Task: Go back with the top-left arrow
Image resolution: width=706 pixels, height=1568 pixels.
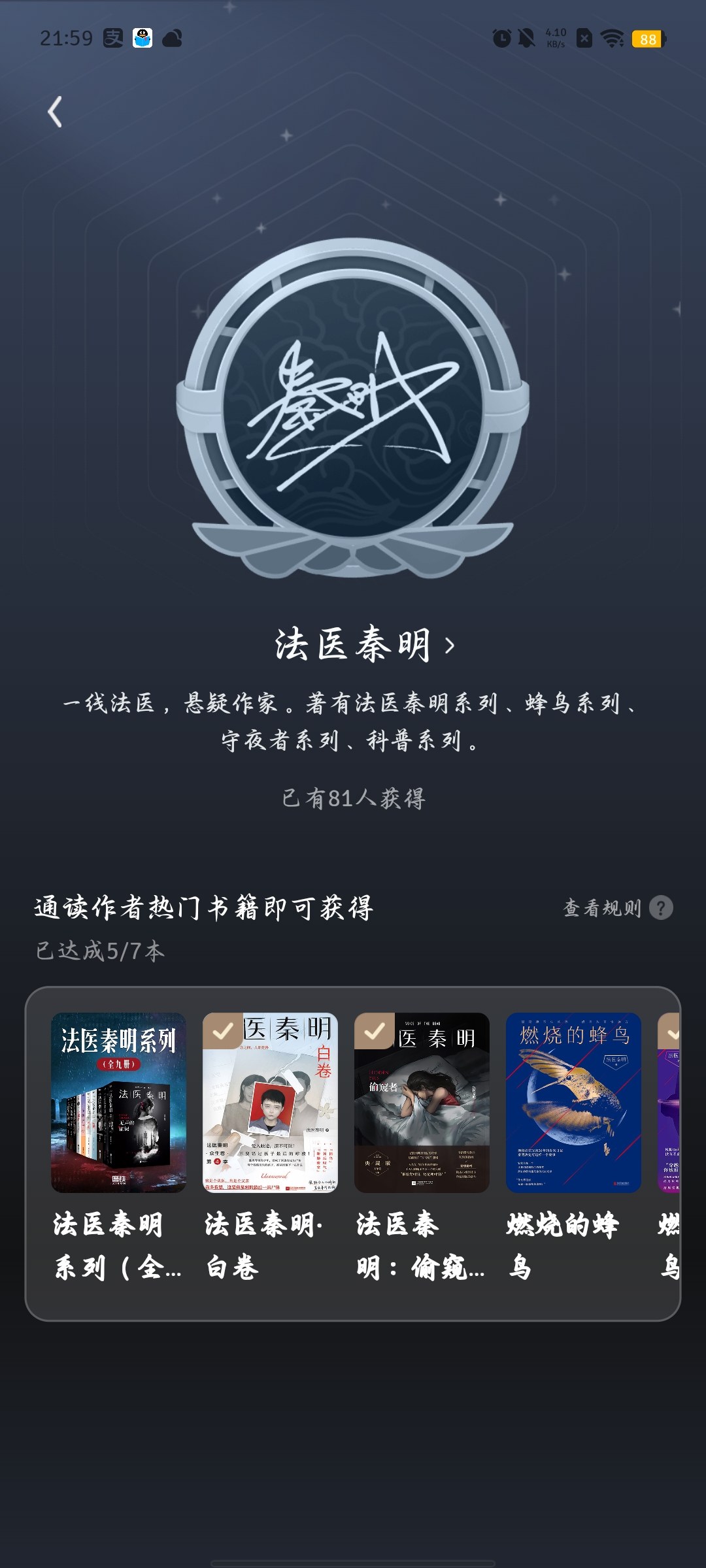Action: coord(55,112)
